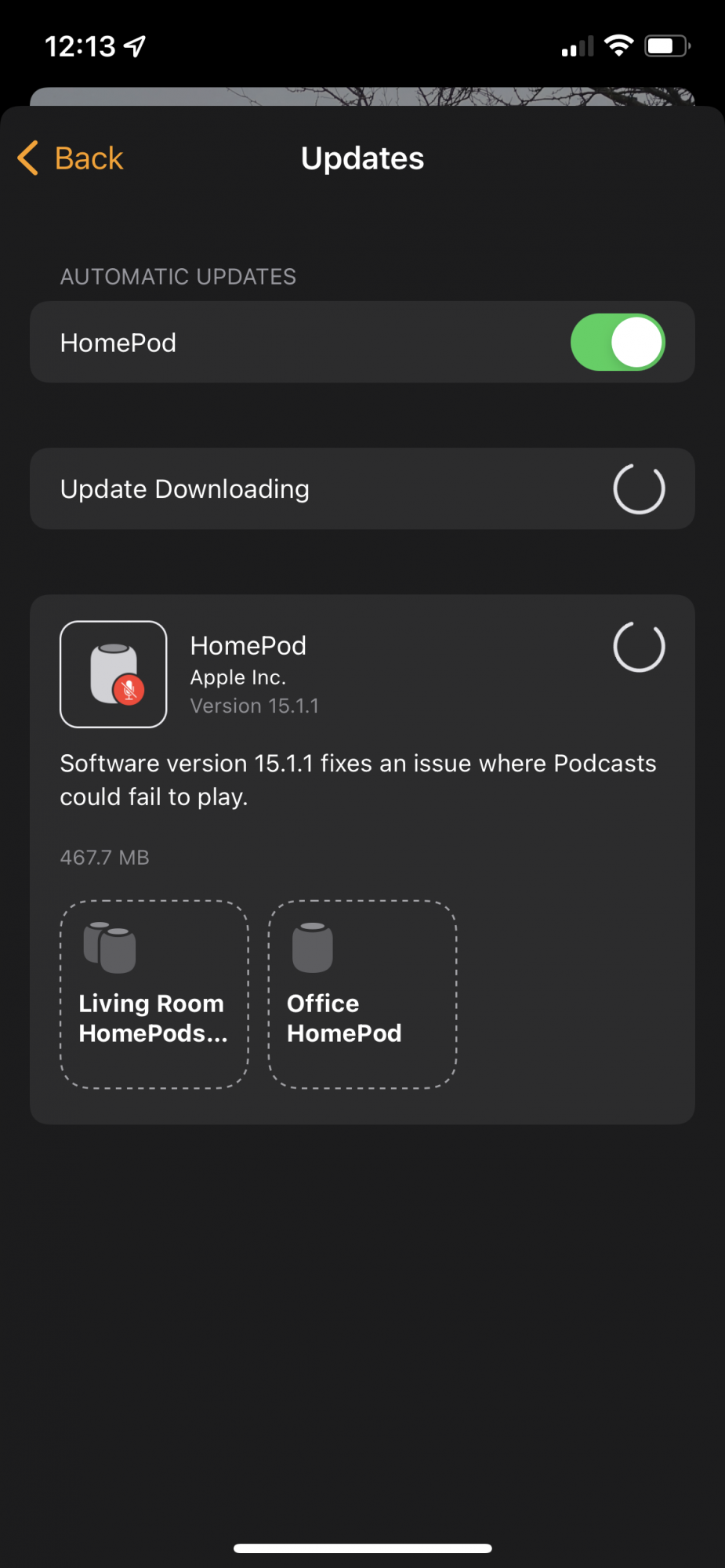Tap the Update Downloading row

tap(362, 488)
